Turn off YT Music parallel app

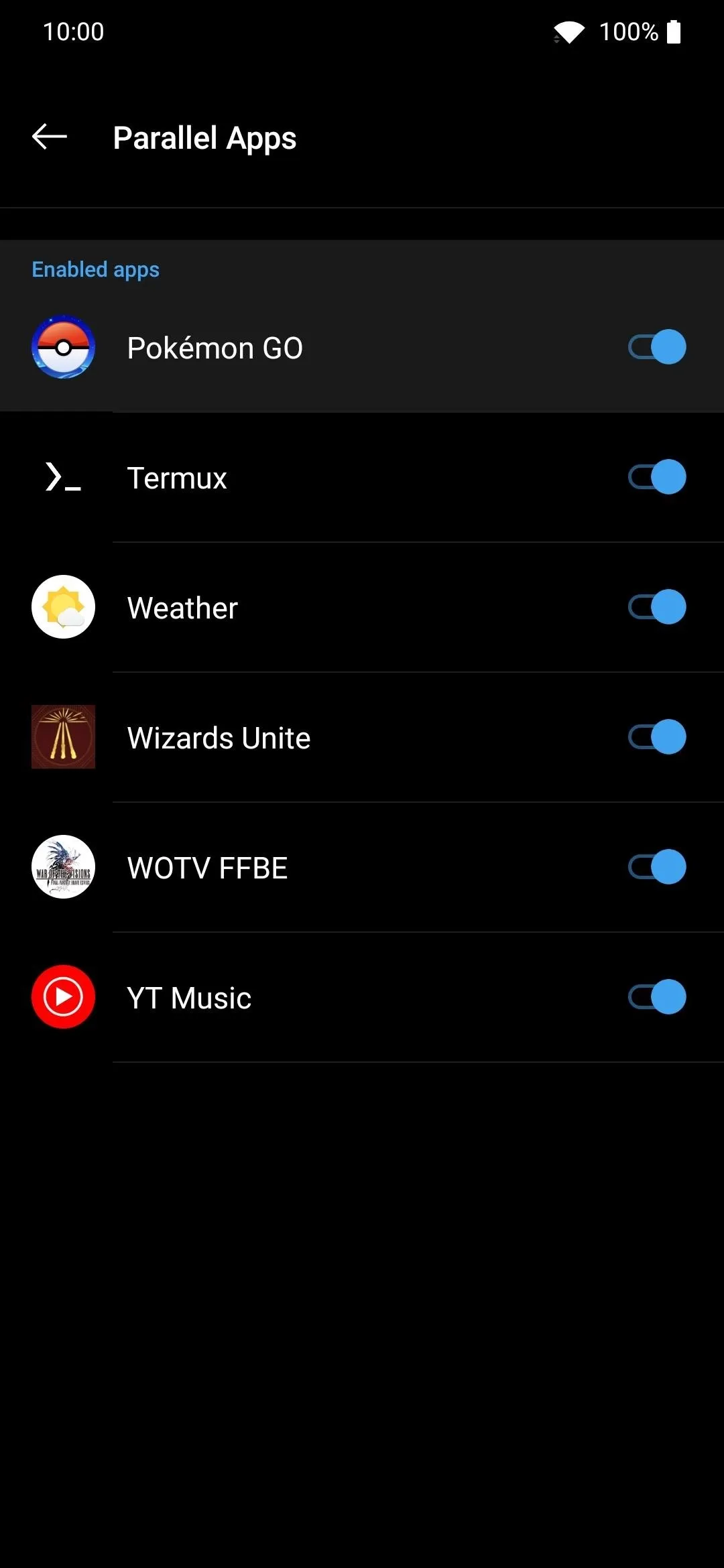coord(657,997)
